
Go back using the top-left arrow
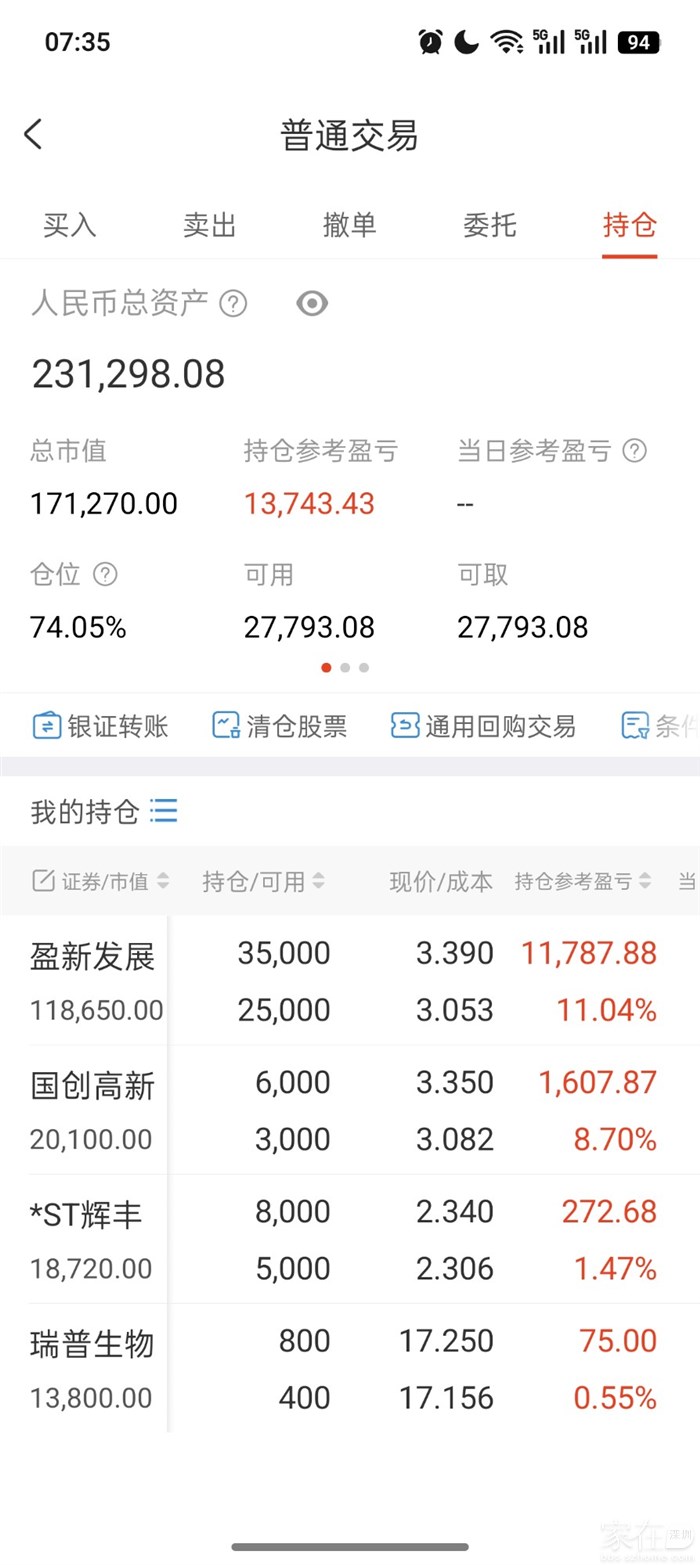[x=33, y=134]
